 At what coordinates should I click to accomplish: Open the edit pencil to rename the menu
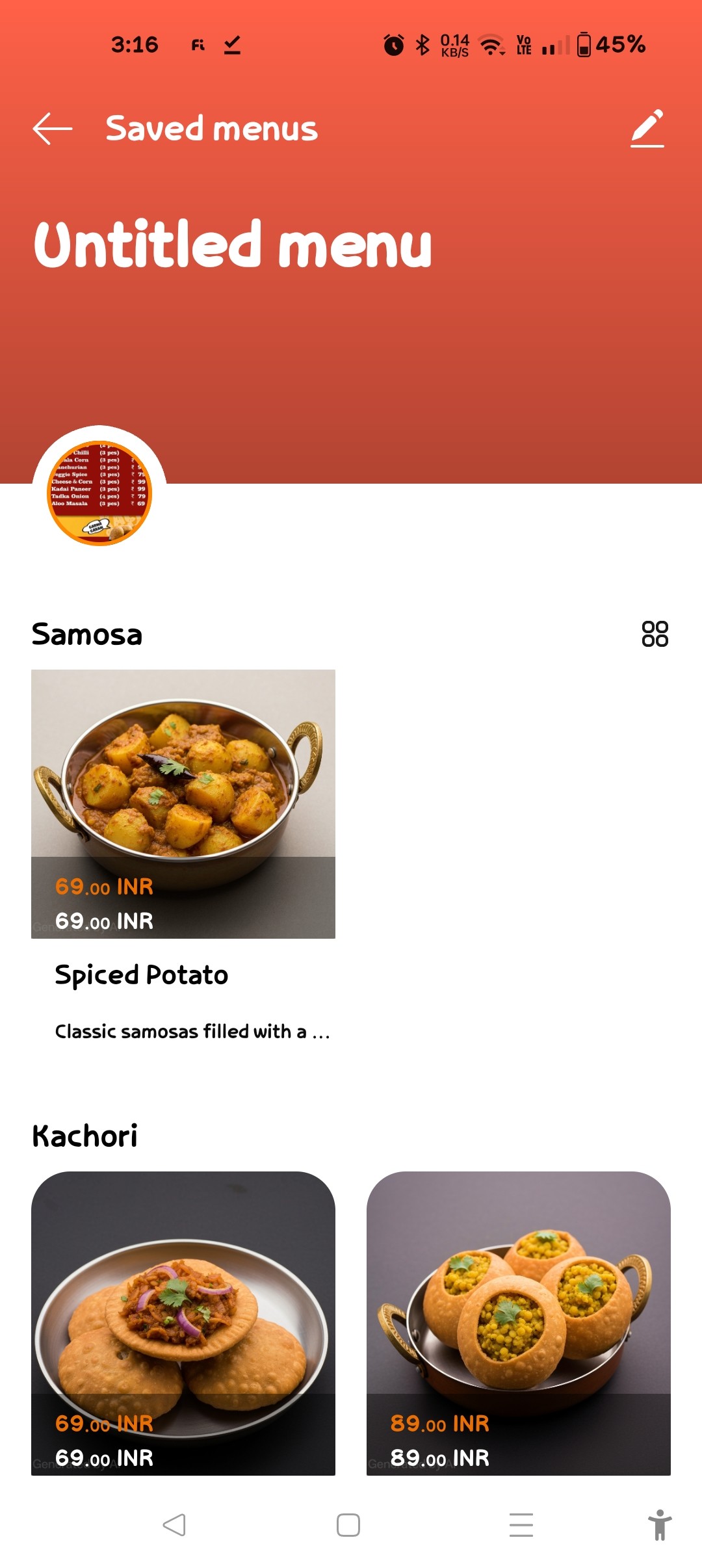click(x=647, y=128)
